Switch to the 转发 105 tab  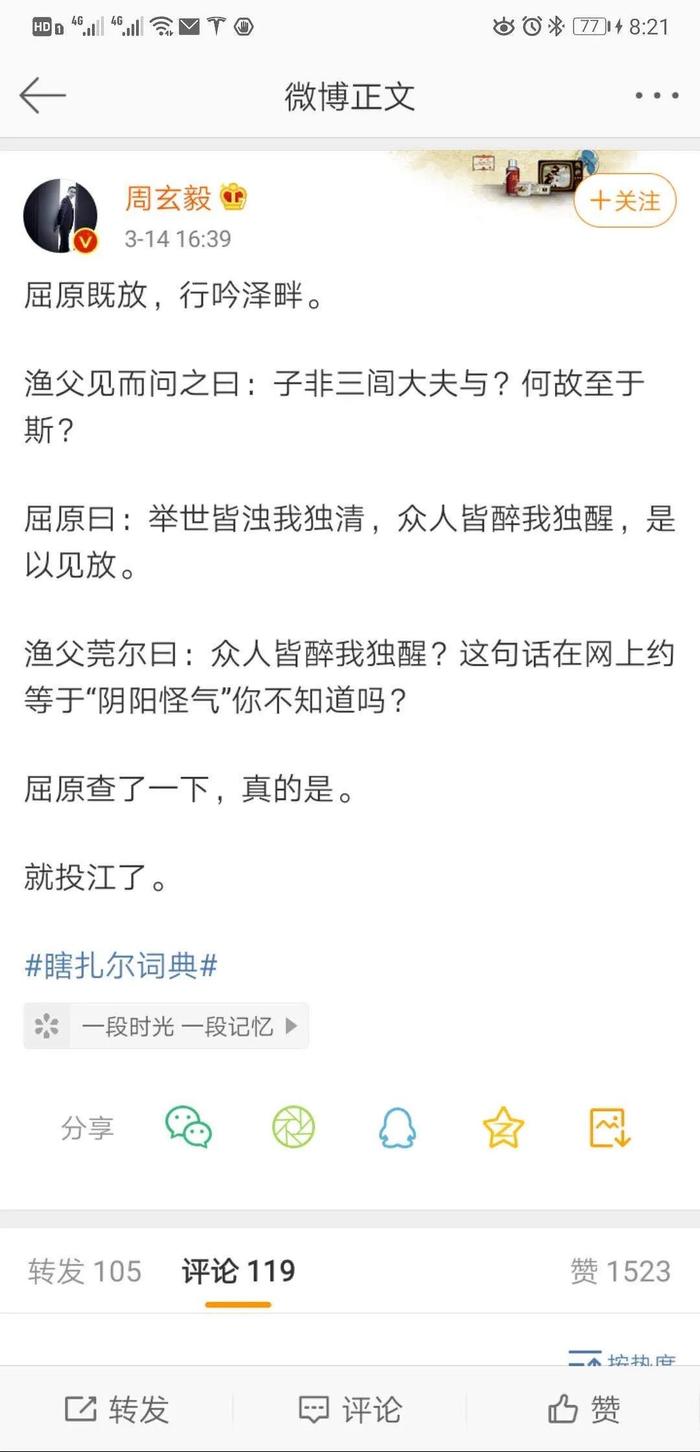point(85,1271)
